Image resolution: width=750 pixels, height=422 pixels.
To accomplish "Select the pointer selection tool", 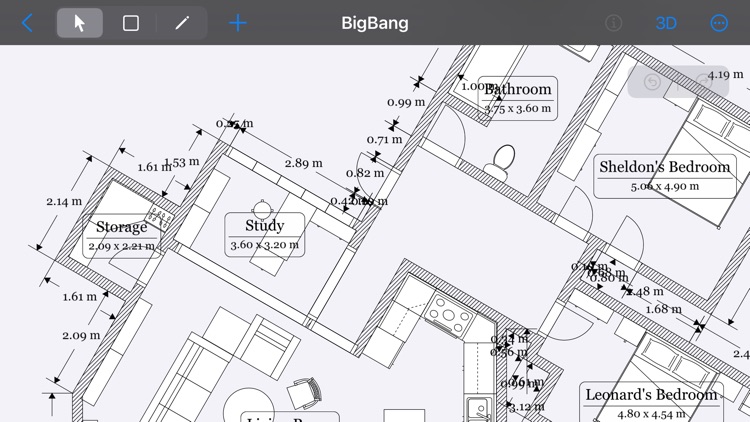I will pyautogui.click(x=80, y=22).
